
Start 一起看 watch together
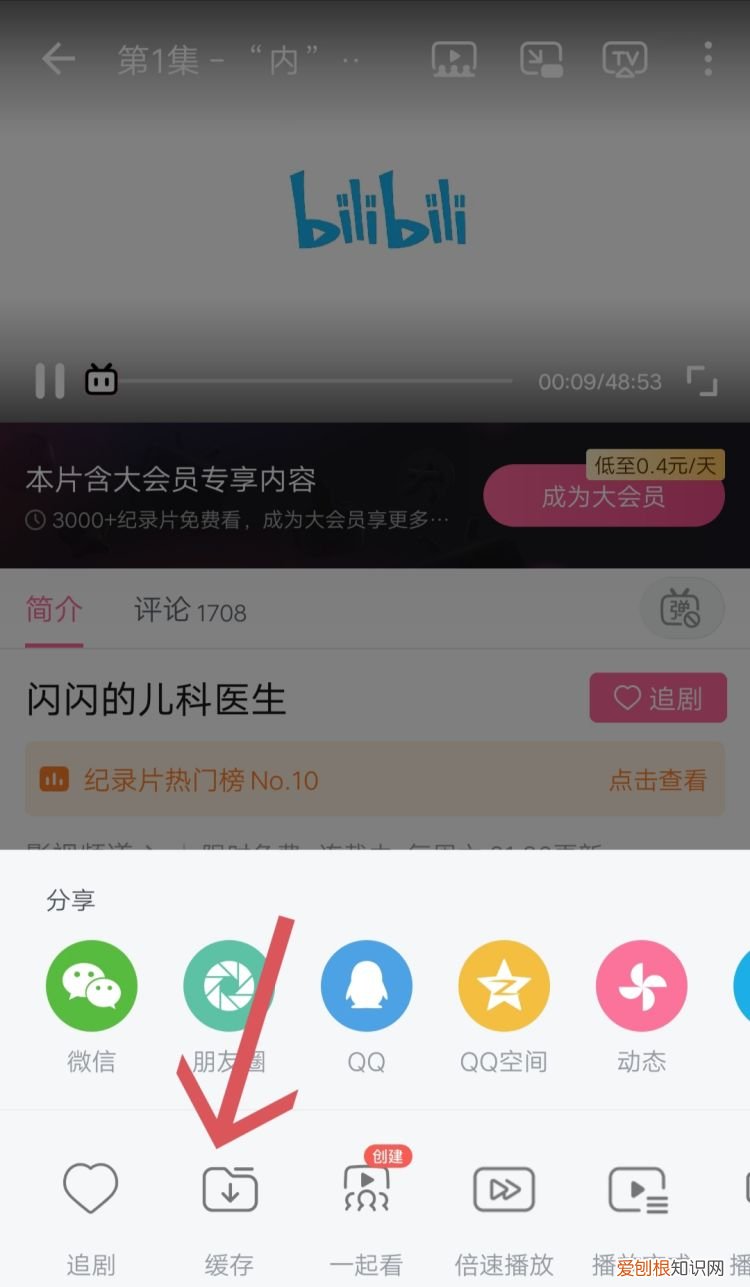coord(366,1190)
